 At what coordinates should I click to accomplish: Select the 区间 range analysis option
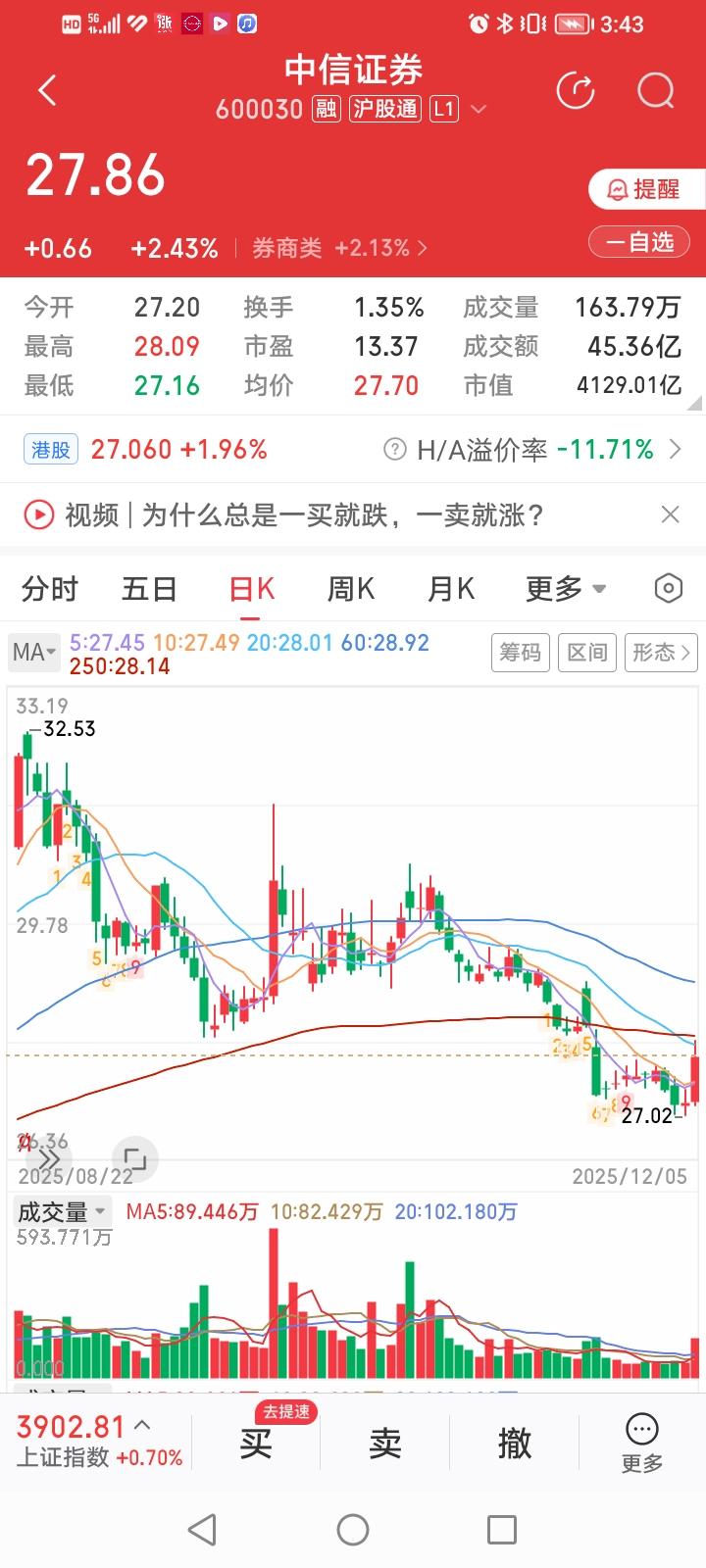point(587,652)
